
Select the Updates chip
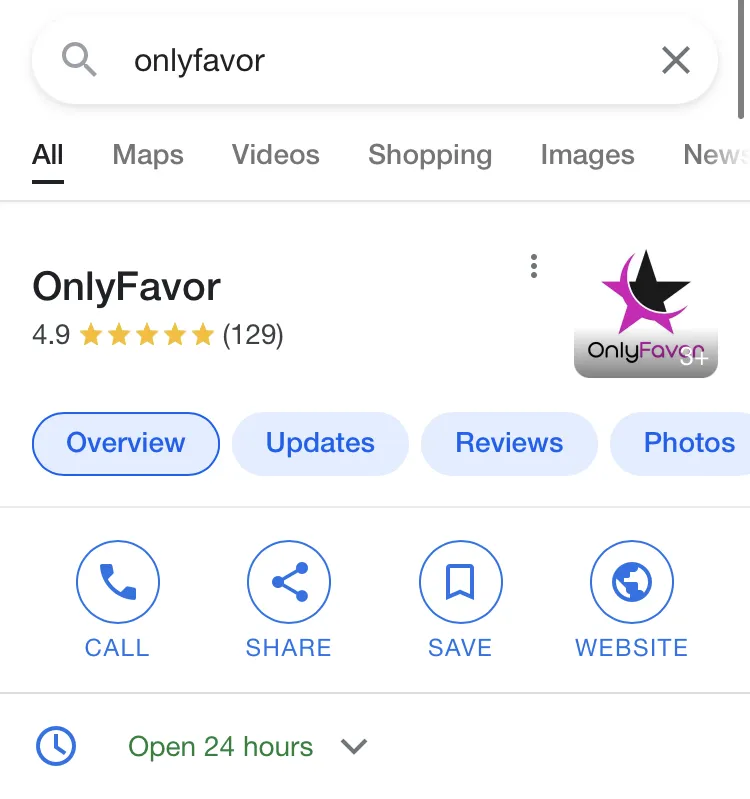point(320,443)
